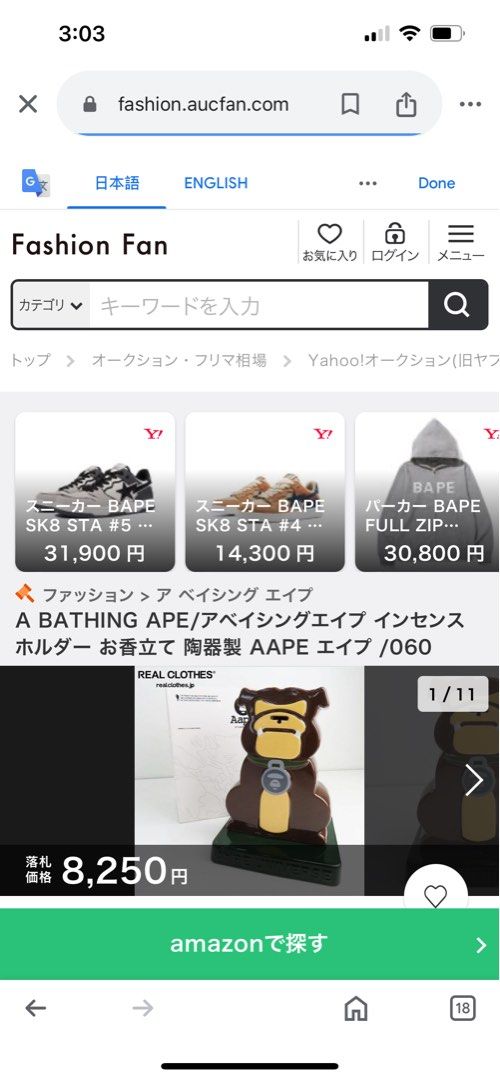The width and height of the screenshot is (500, 1080).
Task: Open BAPE SK8 STA #5 sneaker card
Action: [x=95, y=492]
